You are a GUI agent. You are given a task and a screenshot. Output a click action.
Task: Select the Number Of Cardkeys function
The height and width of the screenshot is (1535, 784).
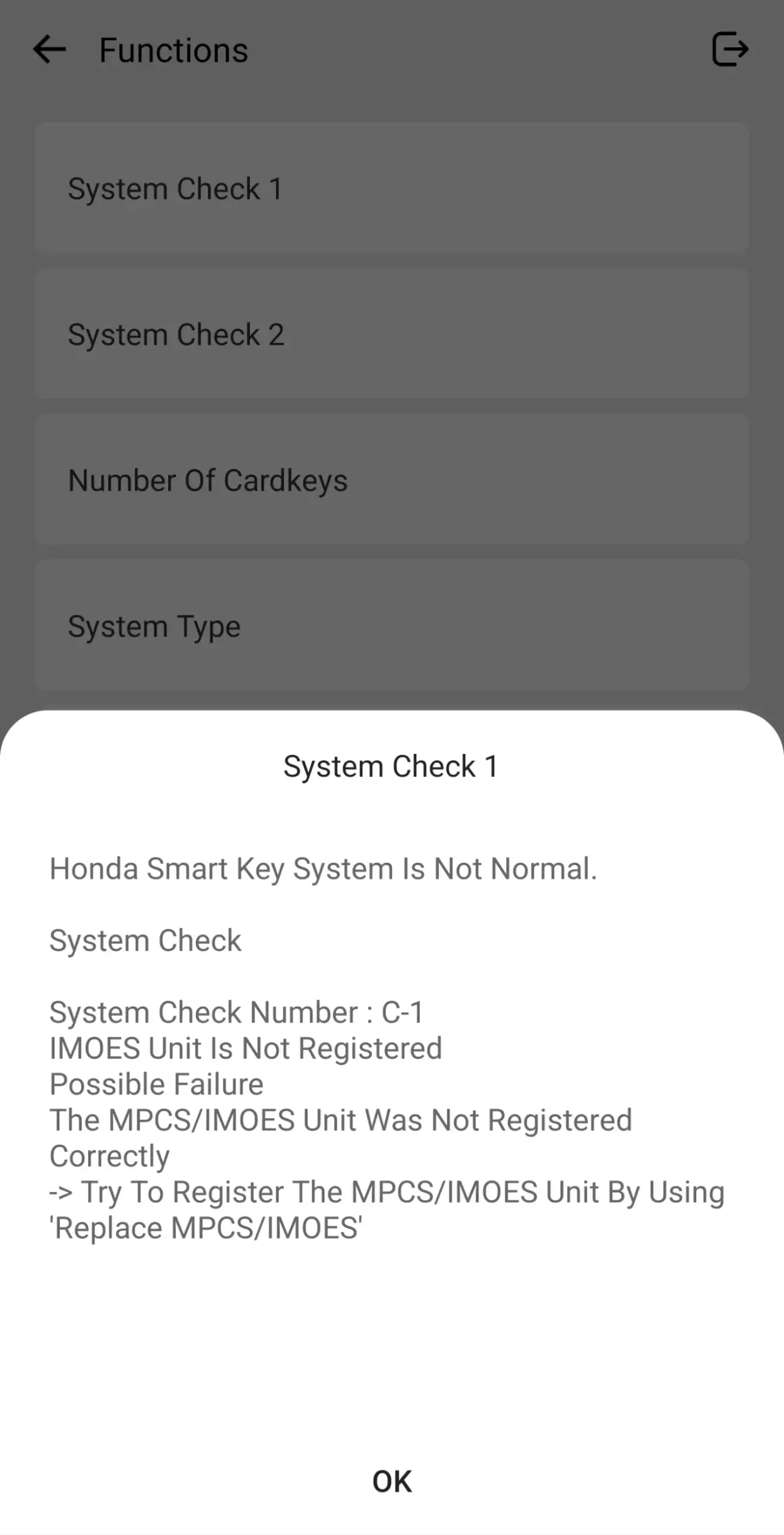[x=392, y=480]
